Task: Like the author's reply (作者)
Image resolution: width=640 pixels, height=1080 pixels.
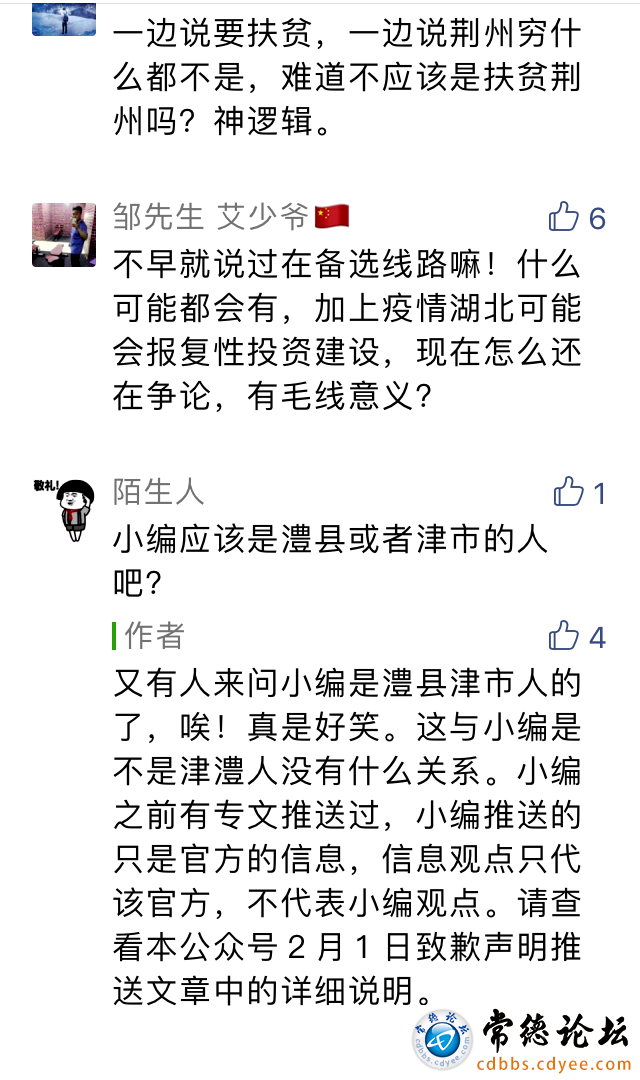Action: [565, 636]
